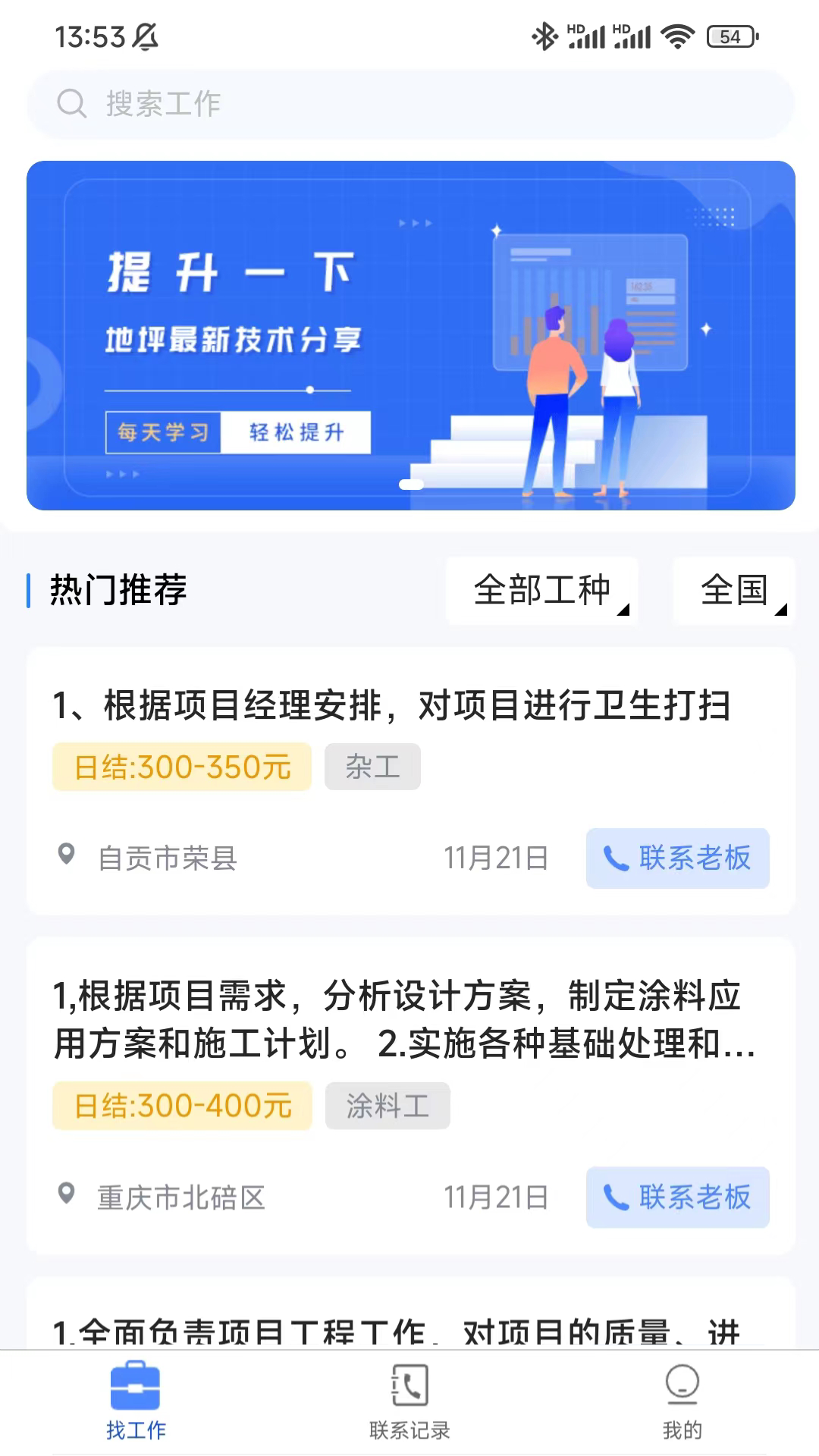
Task: Open the 我的 profile icon
Action: pos(681,1385)
